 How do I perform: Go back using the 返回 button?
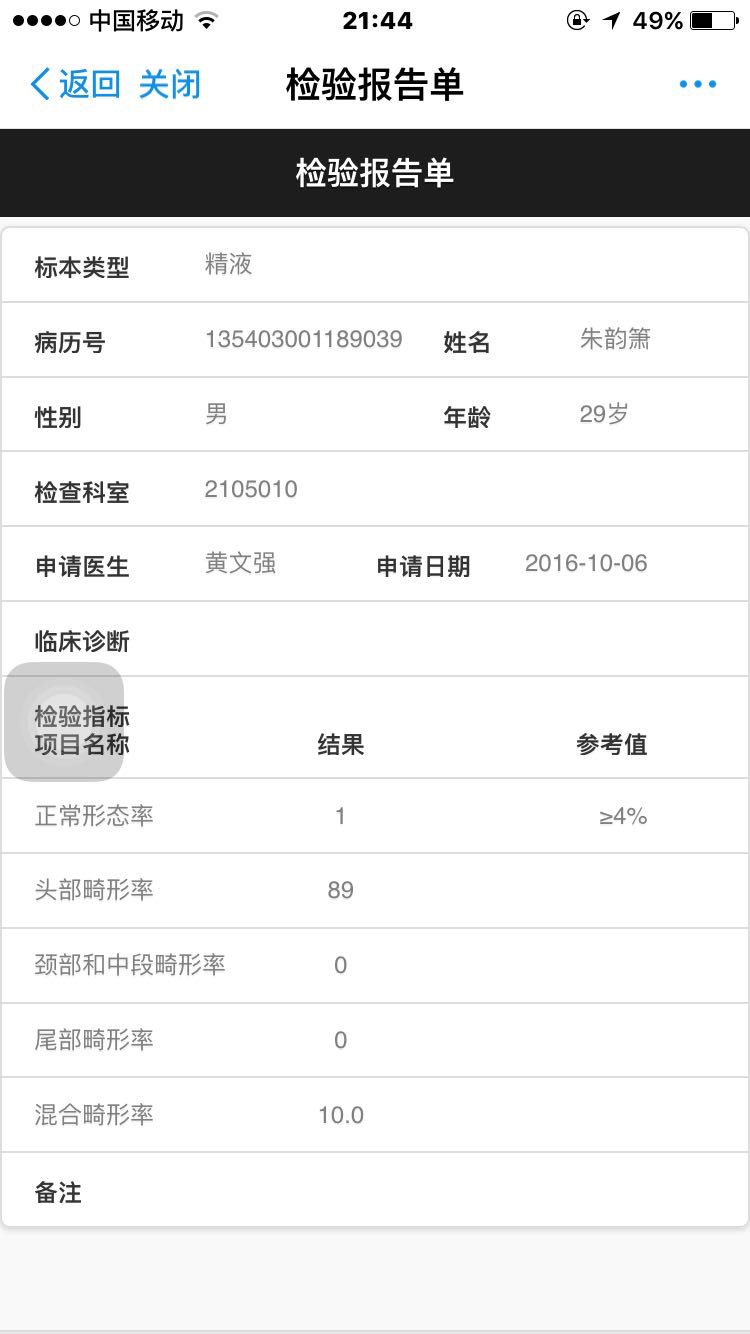click(75, 84)
